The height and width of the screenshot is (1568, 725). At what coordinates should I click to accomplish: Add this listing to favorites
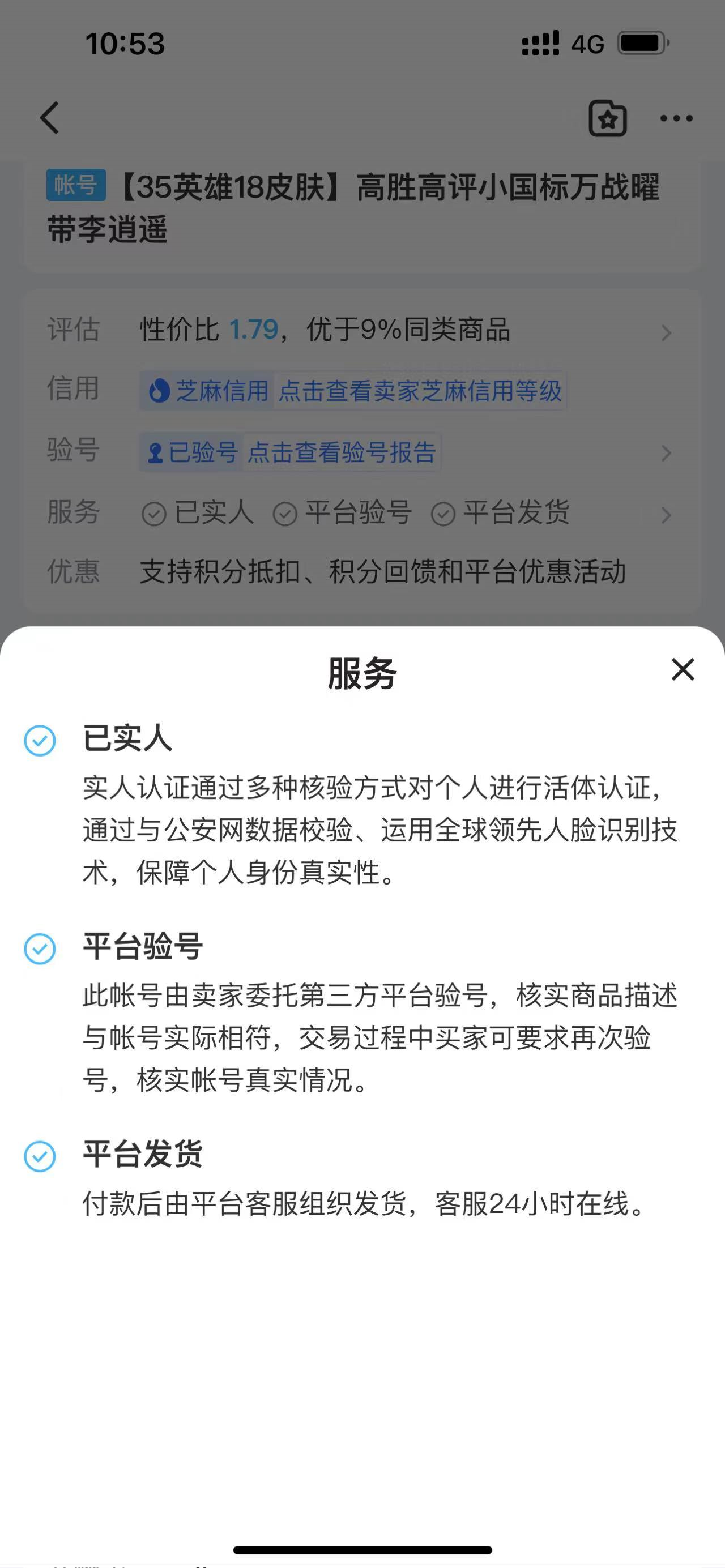(607, 118)
